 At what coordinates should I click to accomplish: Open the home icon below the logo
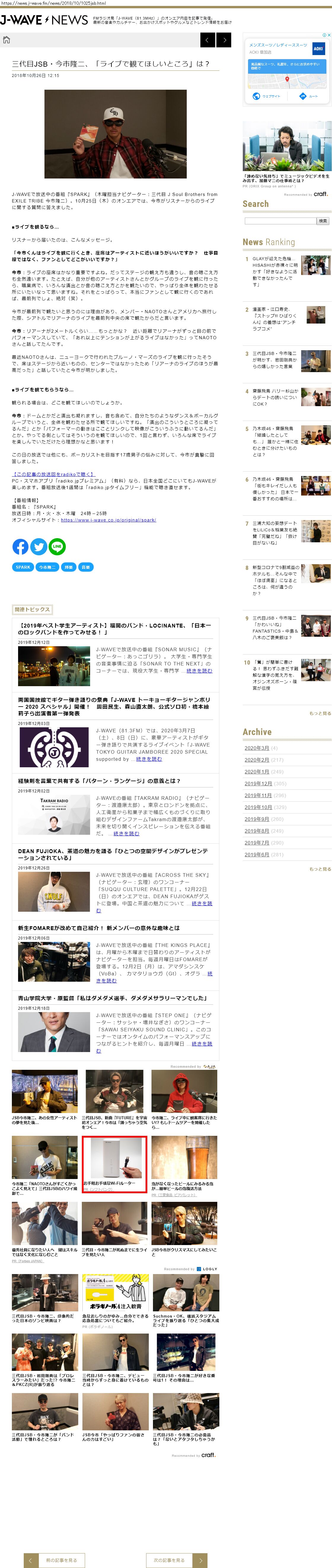[7, 40]
